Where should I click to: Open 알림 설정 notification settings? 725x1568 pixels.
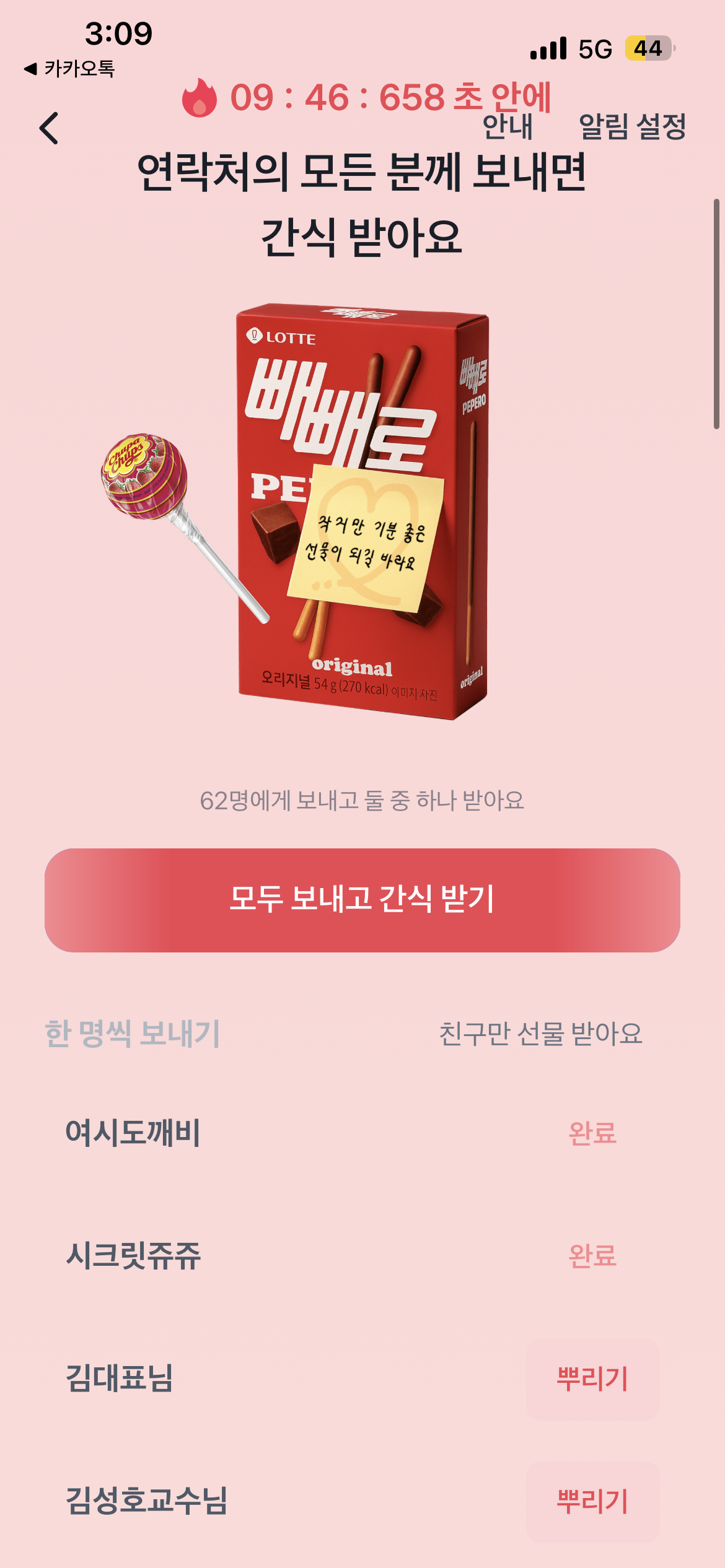click(632, 127)
